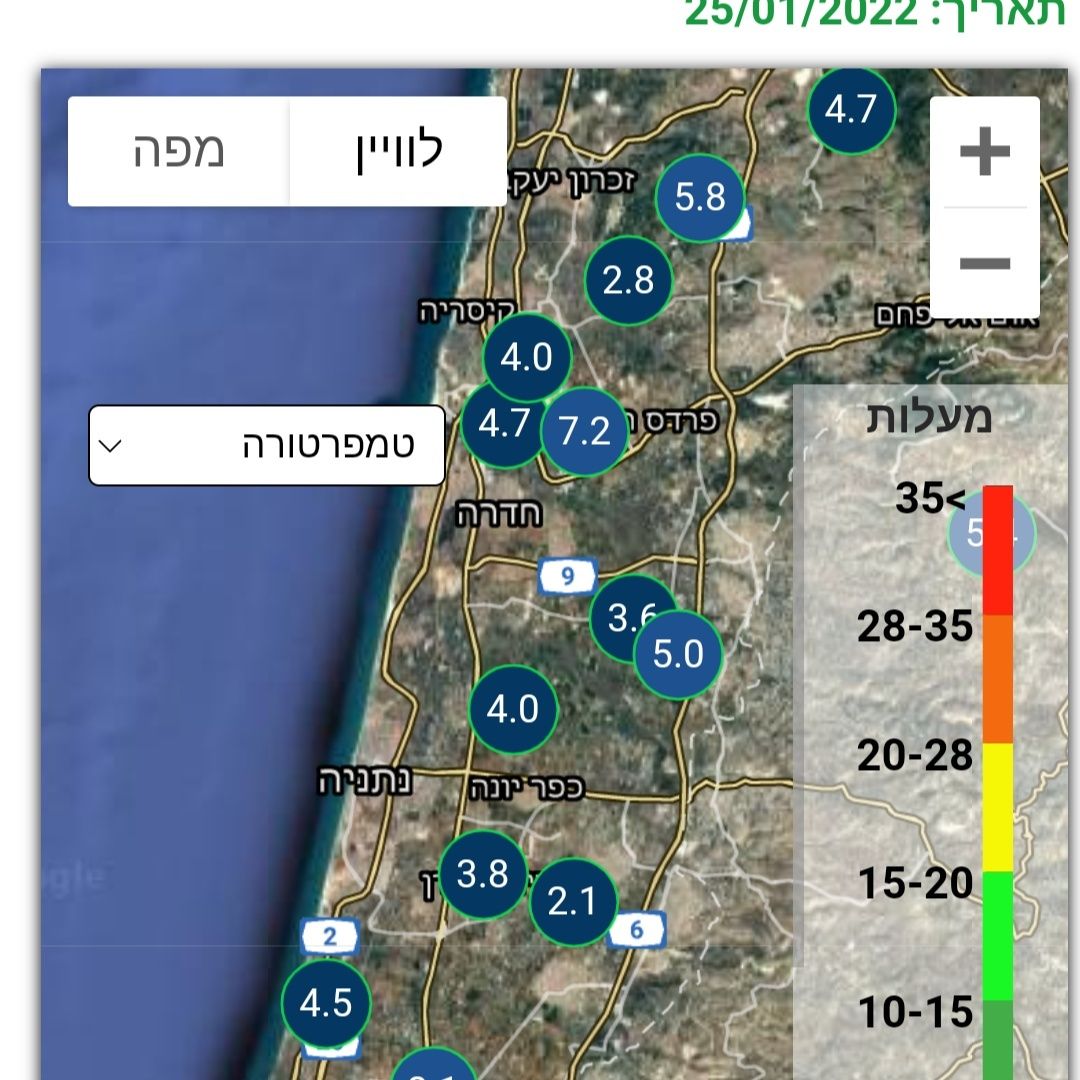Open the 4.0 marker near קיסריה

pos(526,356)
